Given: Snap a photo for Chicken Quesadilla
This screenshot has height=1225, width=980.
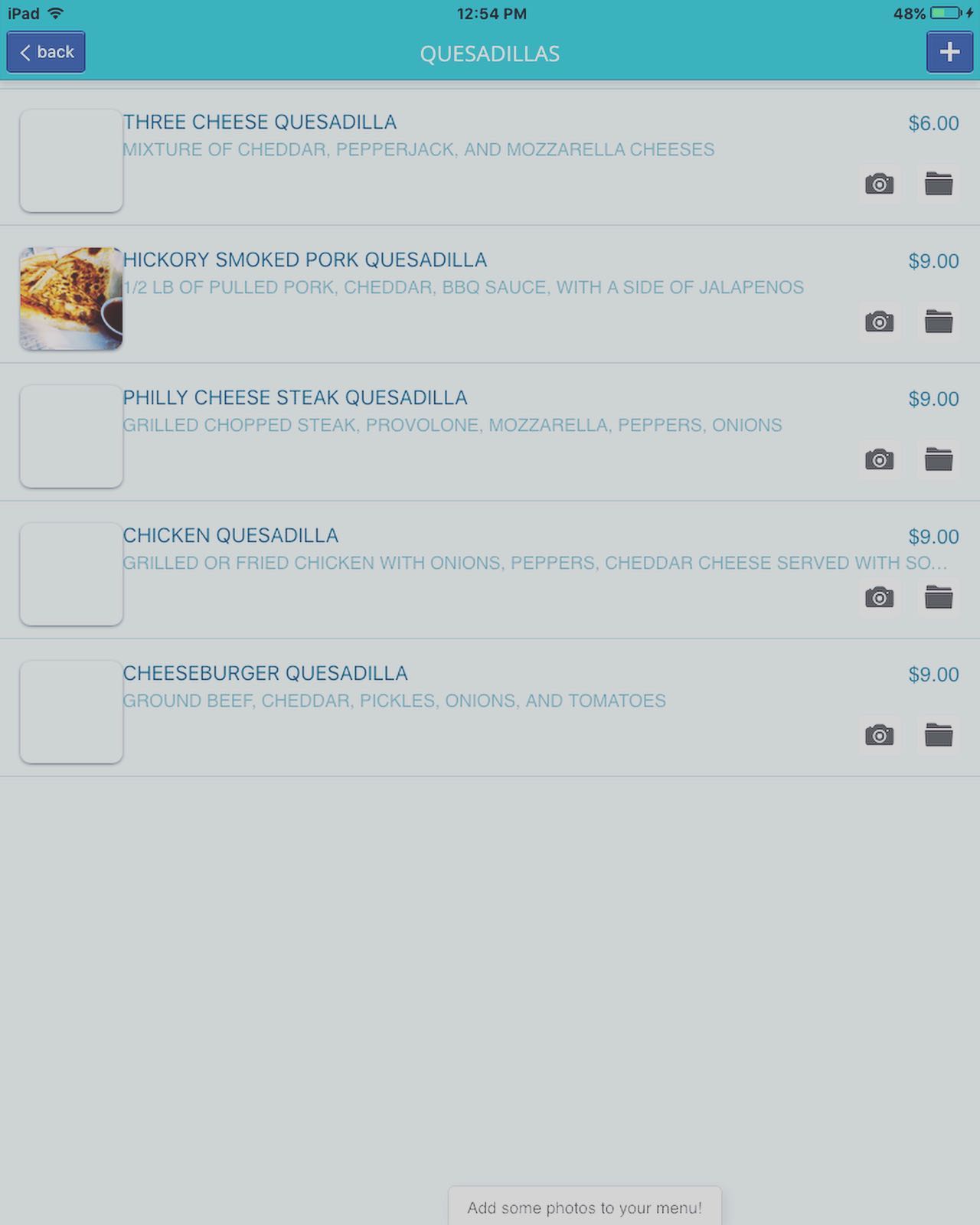Looking at the screenshot, I should [x=879, y=597].
